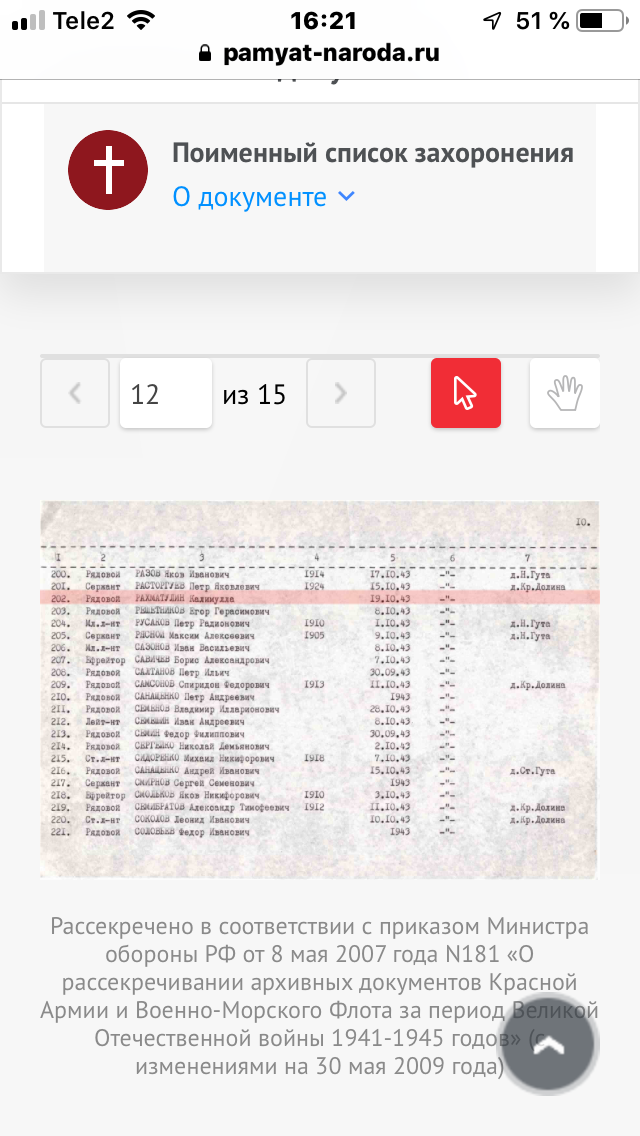Open the scanned burial list image

(320, 689)
